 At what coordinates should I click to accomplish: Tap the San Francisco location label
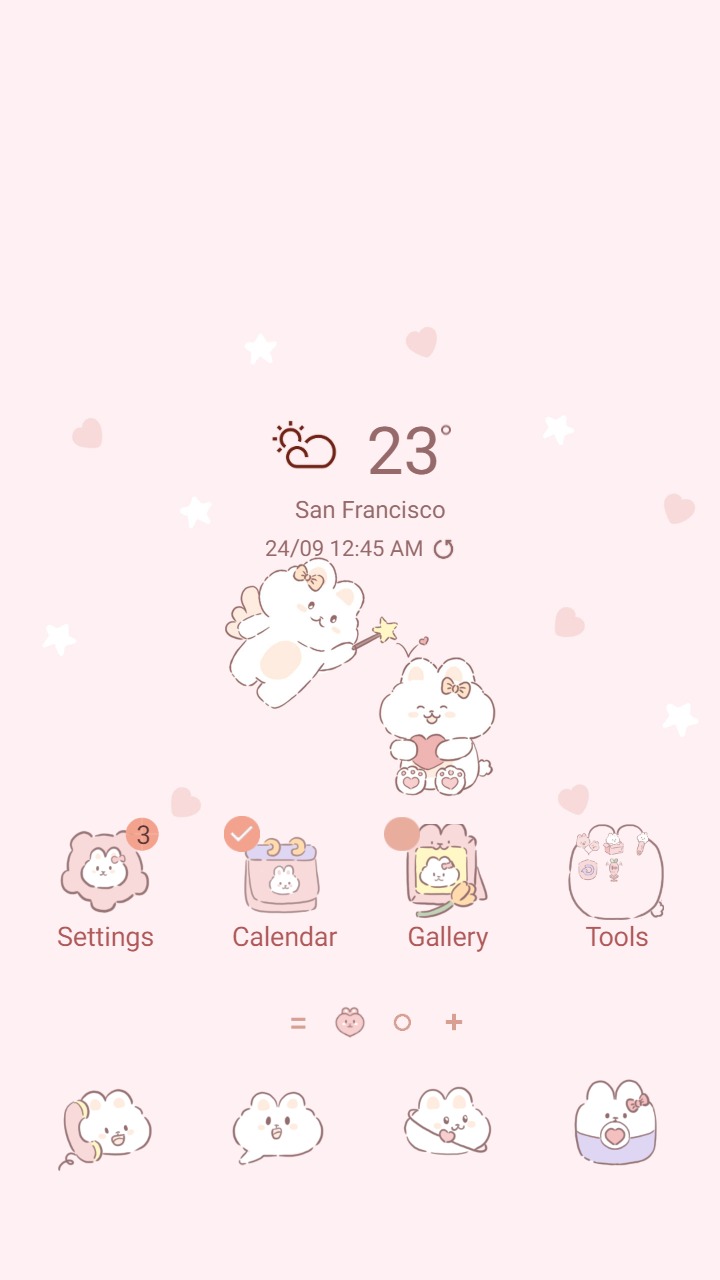click(x=370, y=510)
